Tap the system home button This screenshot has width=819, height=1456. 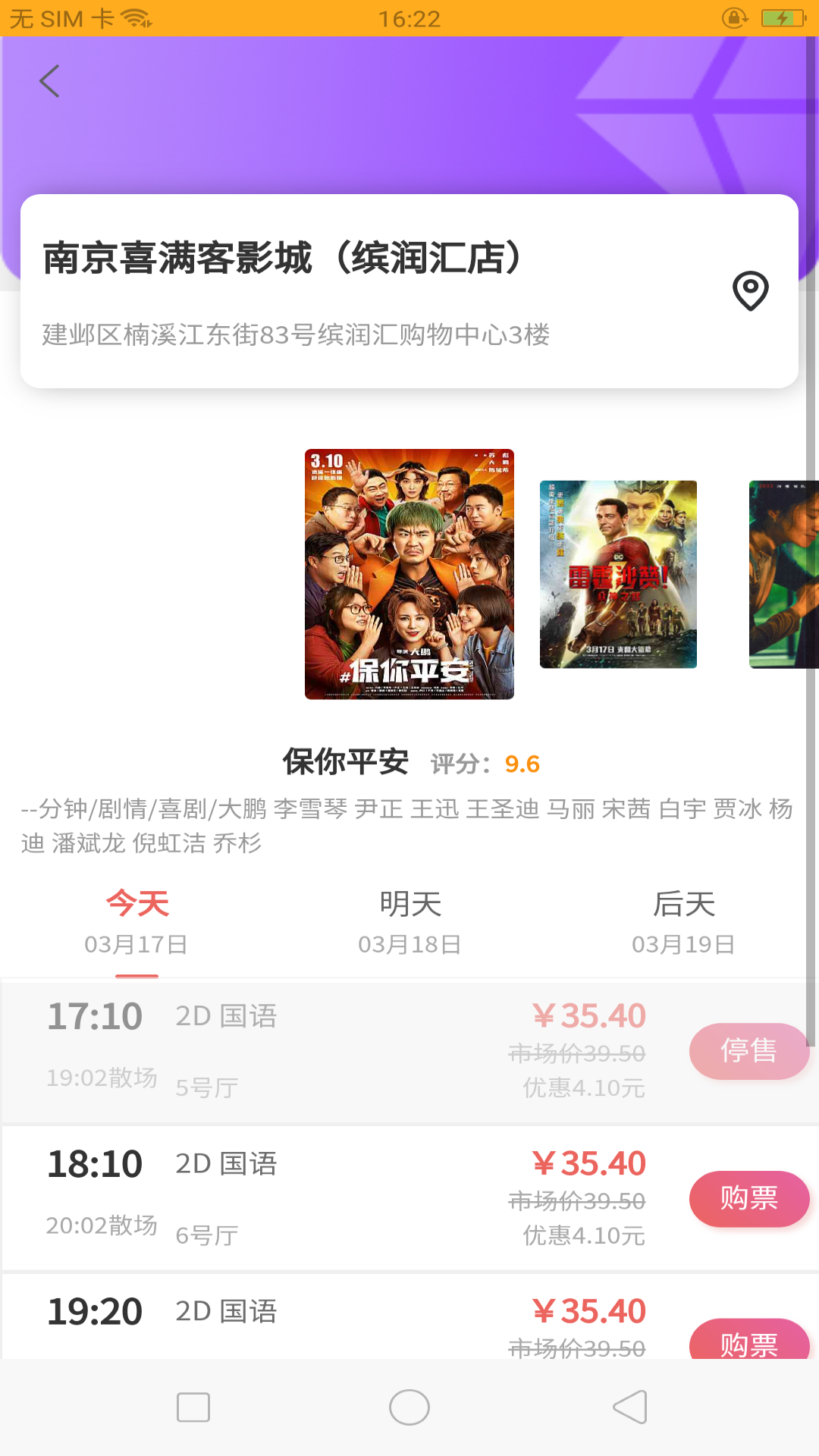pos(409,1407)
